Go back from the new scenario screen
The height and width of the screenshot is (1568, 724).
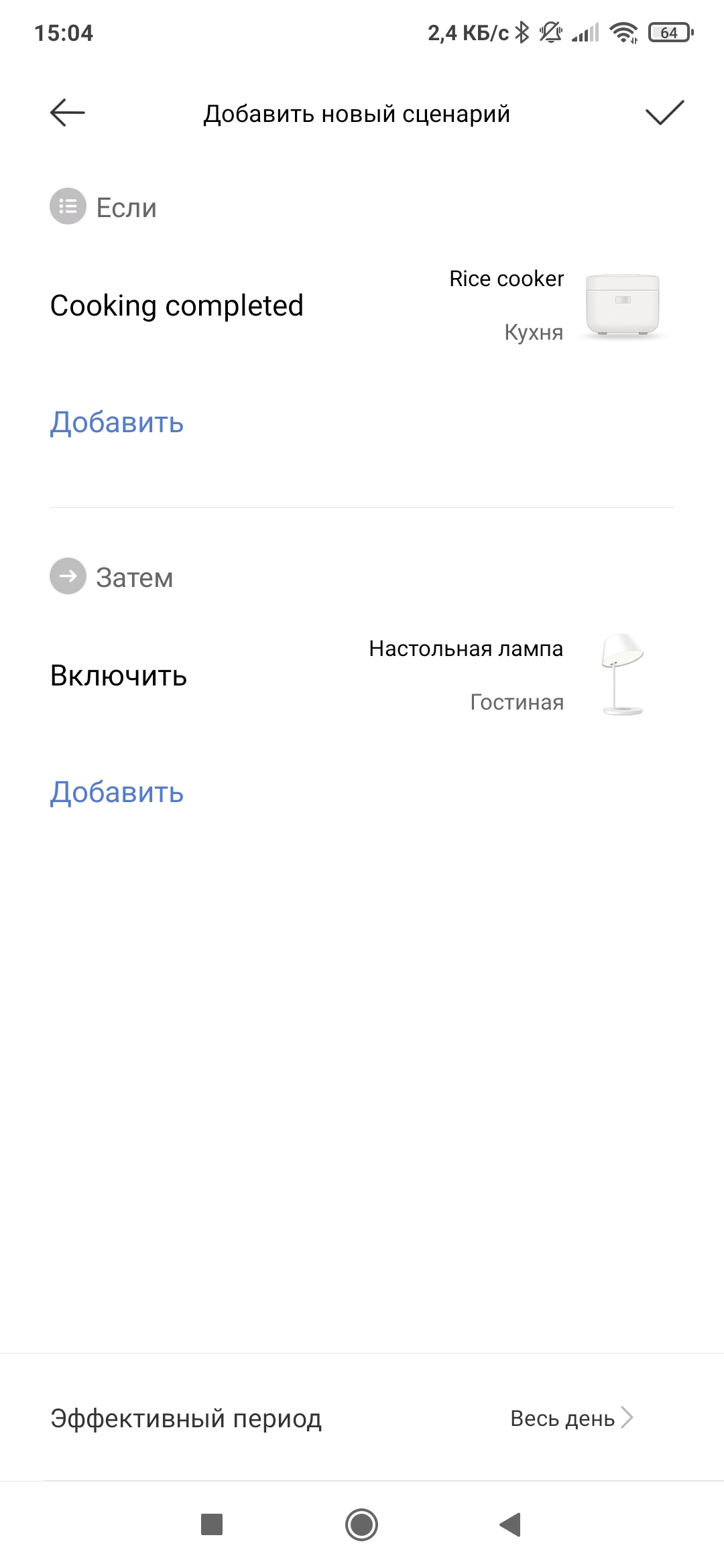click(68, 113)
